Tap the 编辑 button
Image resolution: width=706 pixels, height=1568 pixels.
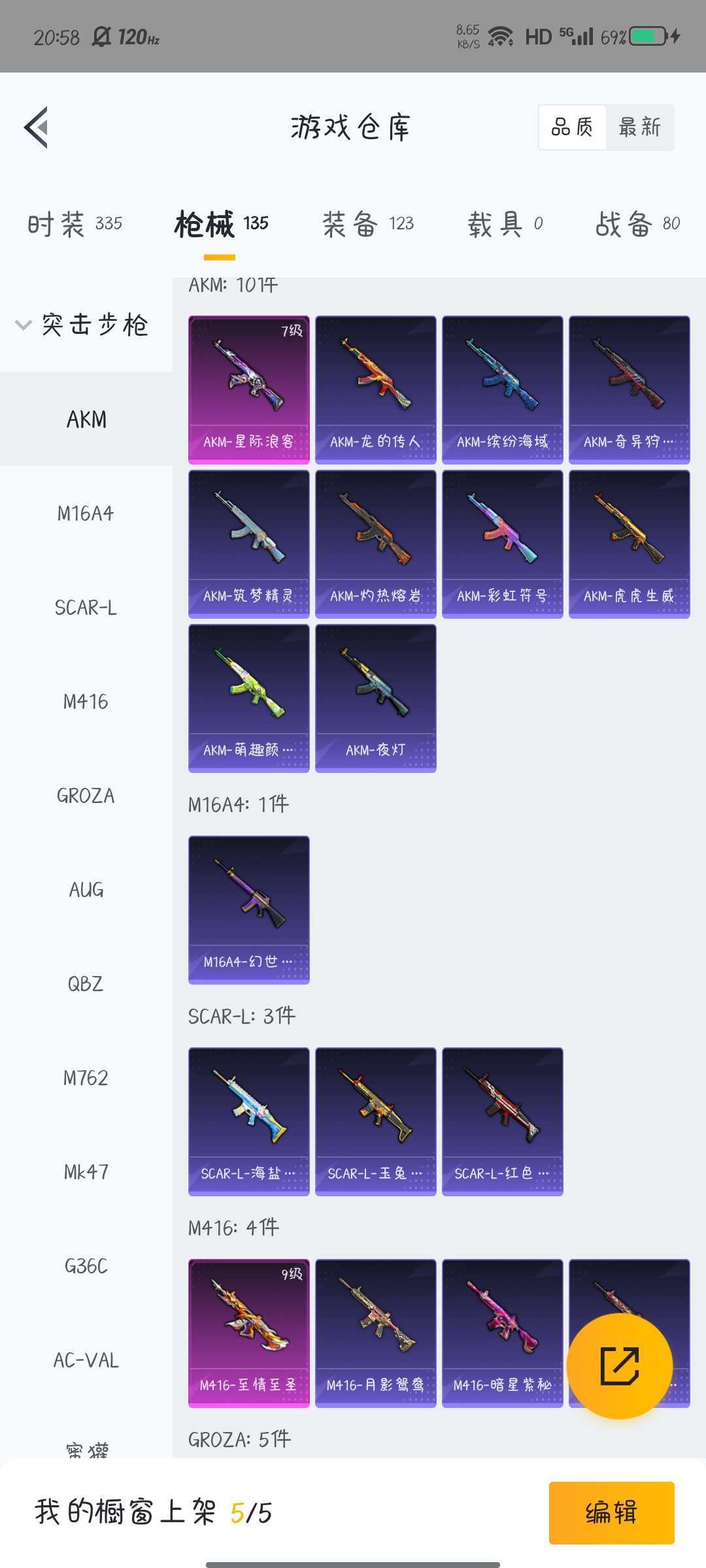point(612,1513)
